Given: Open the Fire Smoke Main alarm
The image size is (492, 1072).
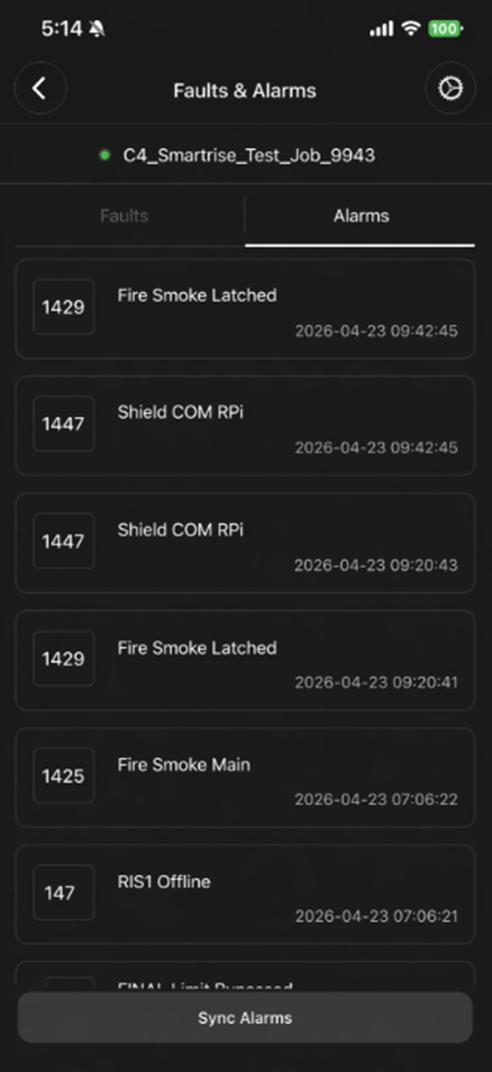Looking at the screenshot, I should coord(245,777).
